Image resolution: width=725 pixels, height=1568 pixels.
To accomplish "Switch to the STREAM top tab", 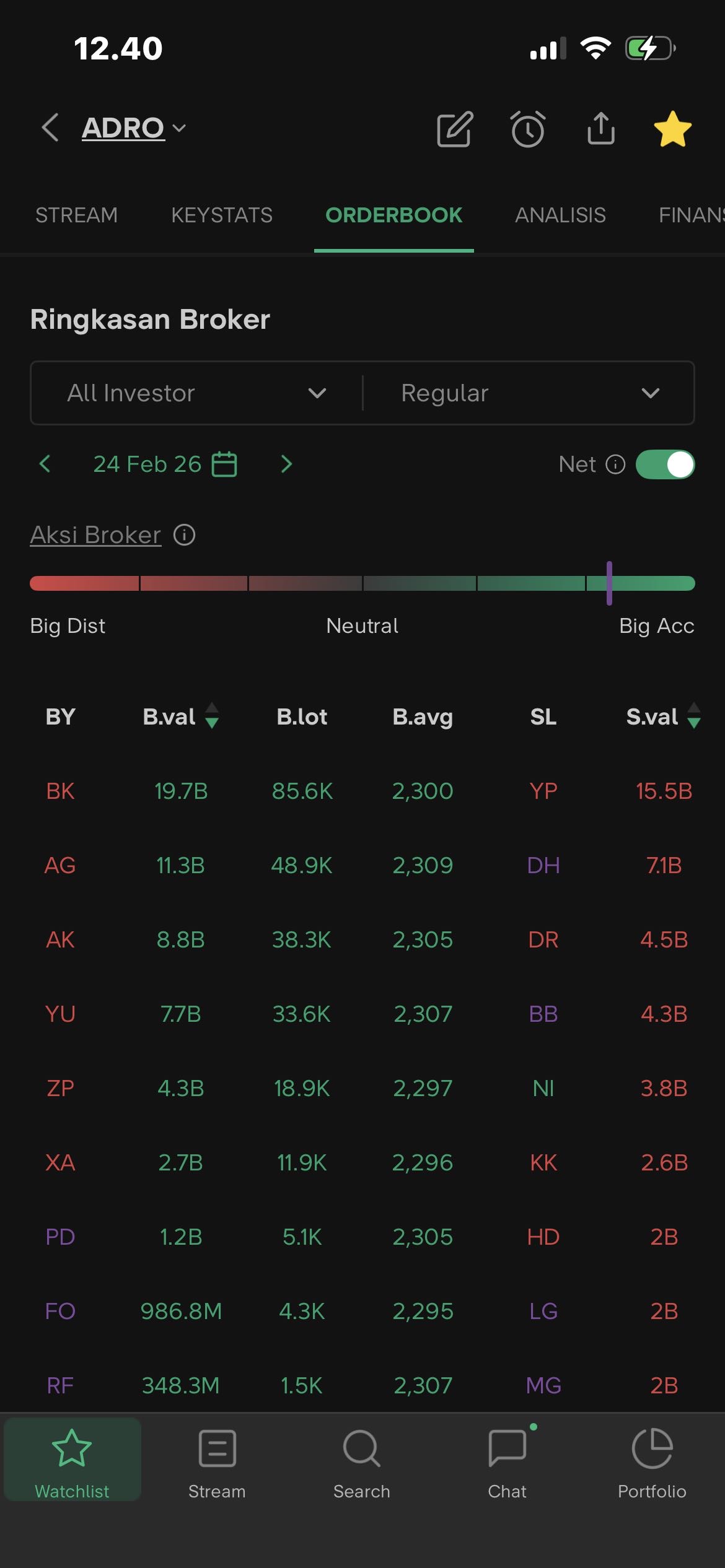I will [x=76, y=215].
